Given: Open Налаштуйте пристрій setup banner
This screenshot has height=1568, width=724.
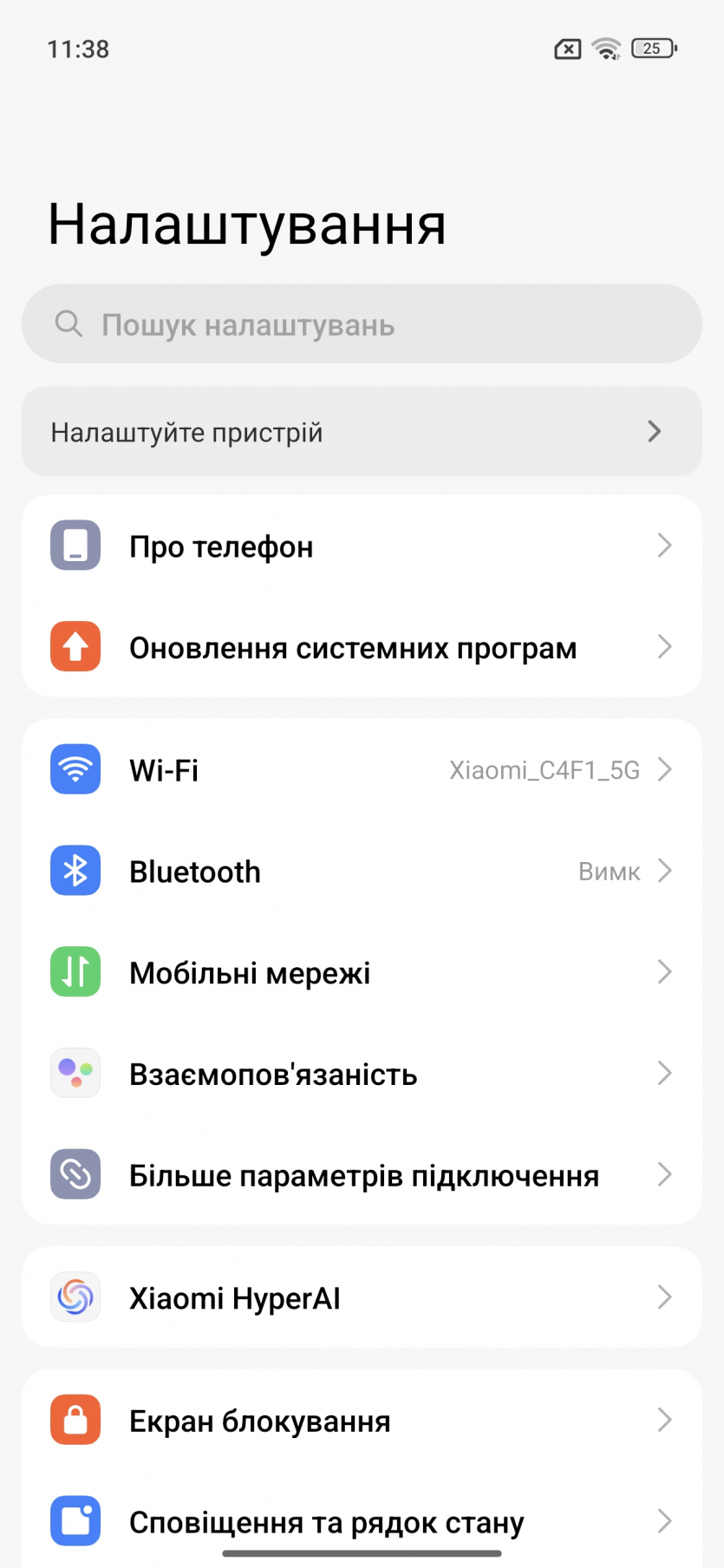Looking at the screenshot, I should click(362, 432).
